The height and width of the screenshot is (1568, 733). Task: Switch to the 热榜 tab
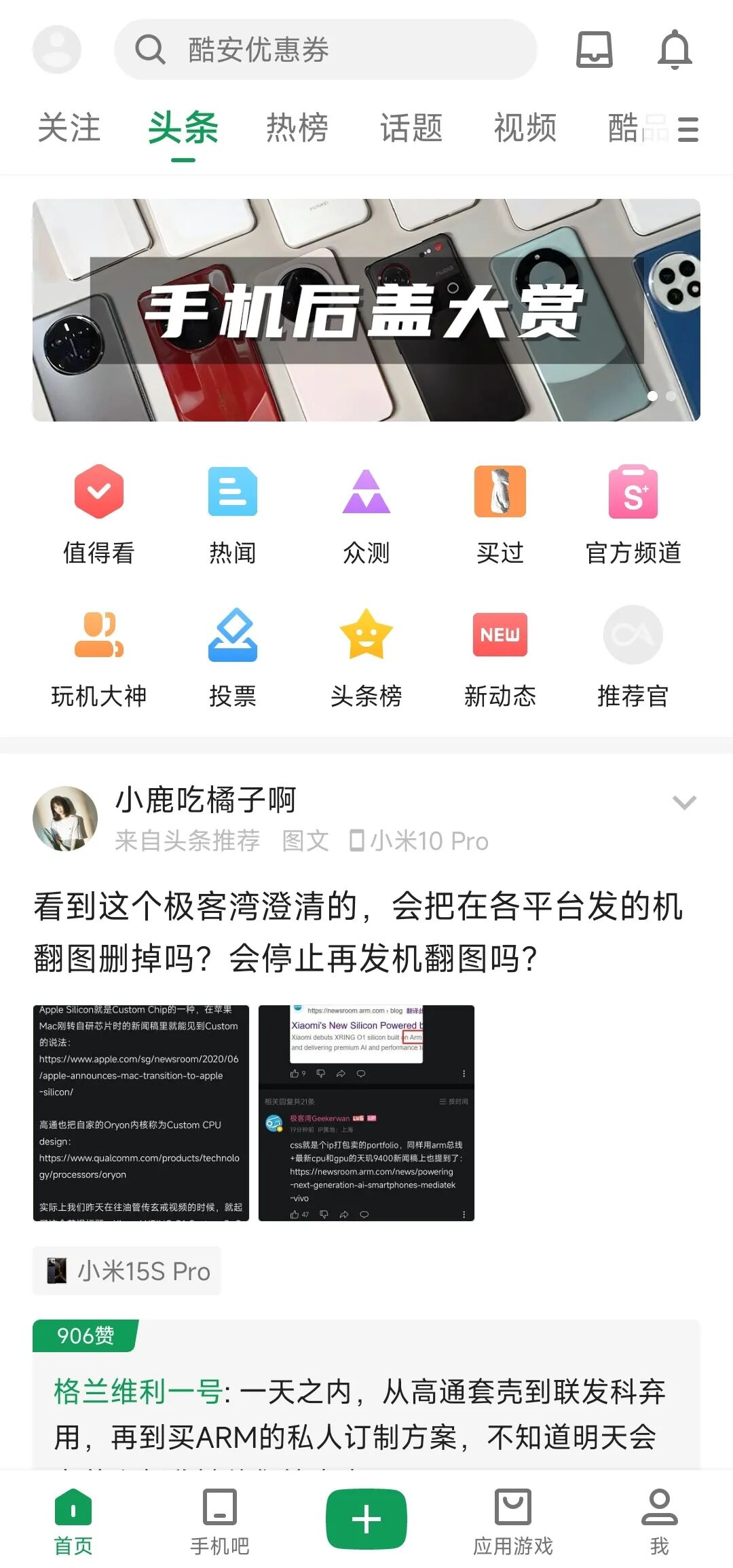tap(297, 128)
